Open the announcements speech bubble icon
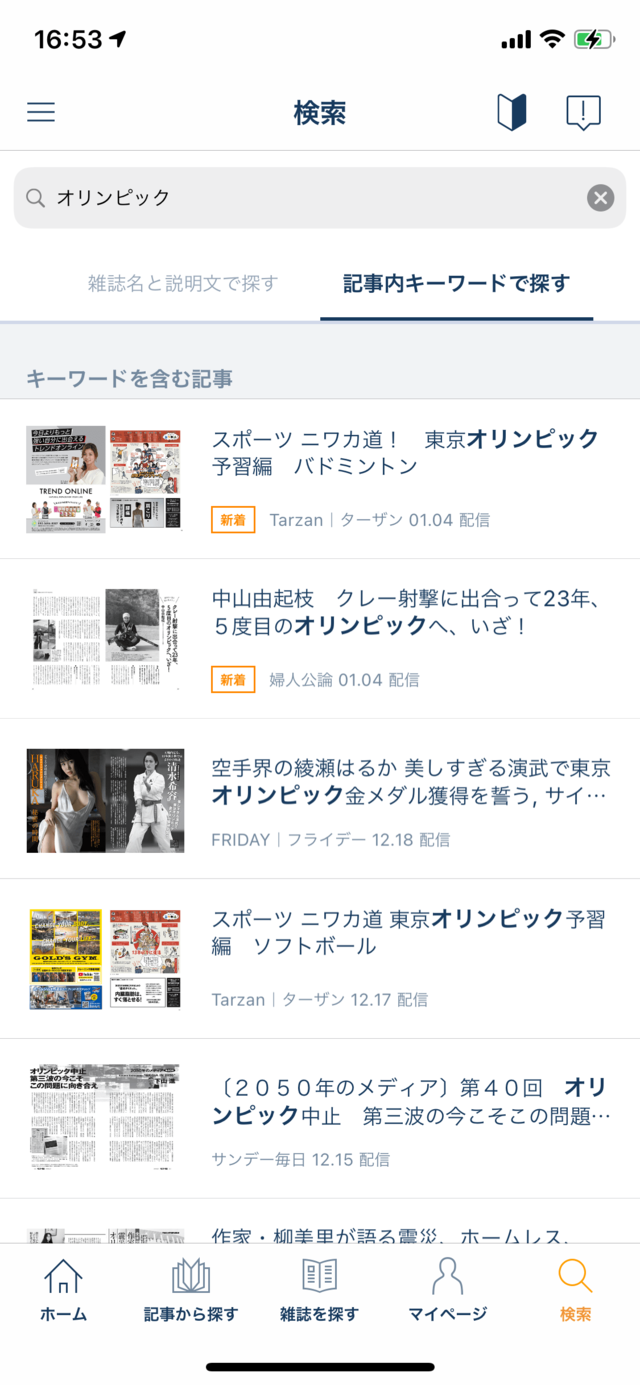This screenshot has width=640, height=1385. pyautogui.click(x=583, y=113)
